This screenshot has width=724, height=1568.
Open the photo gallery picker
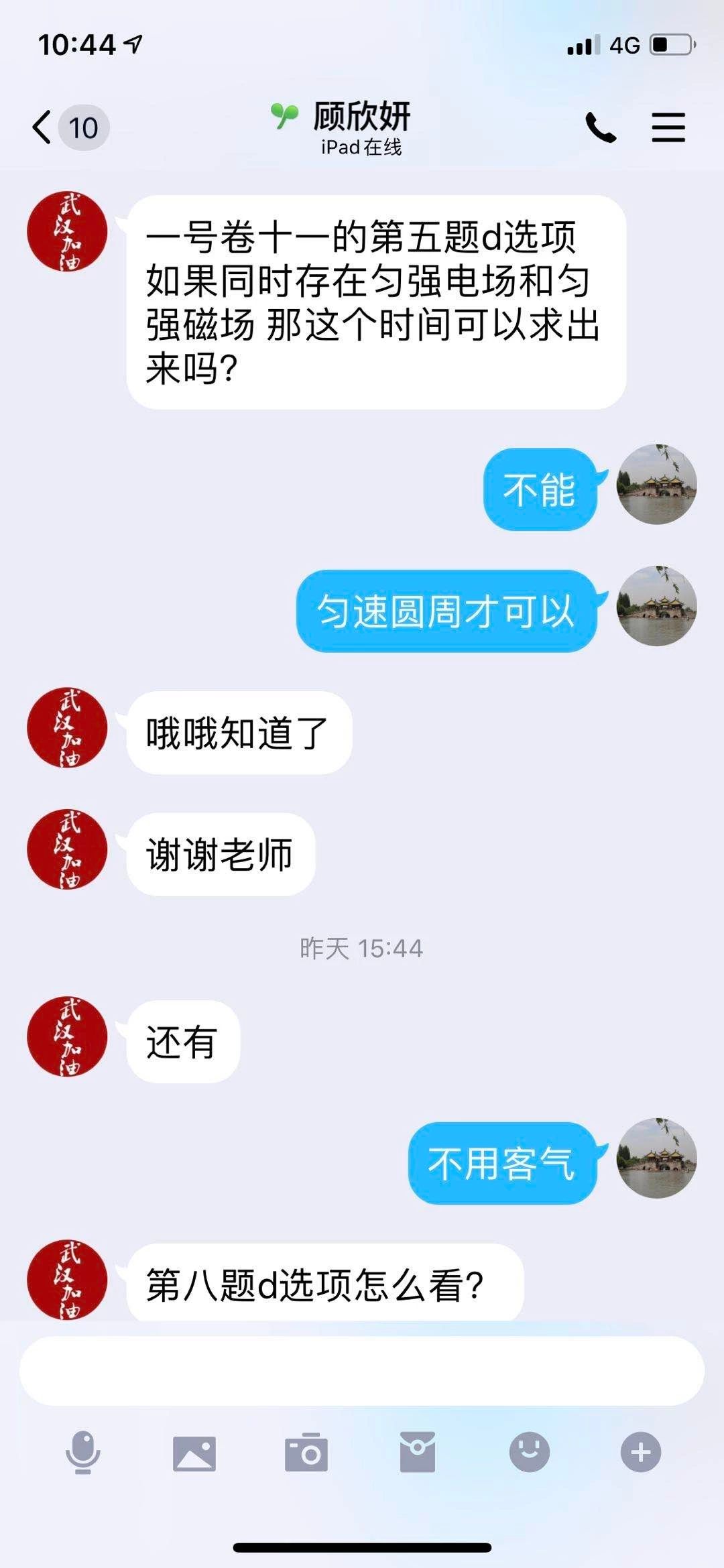tap(194, 1453)
